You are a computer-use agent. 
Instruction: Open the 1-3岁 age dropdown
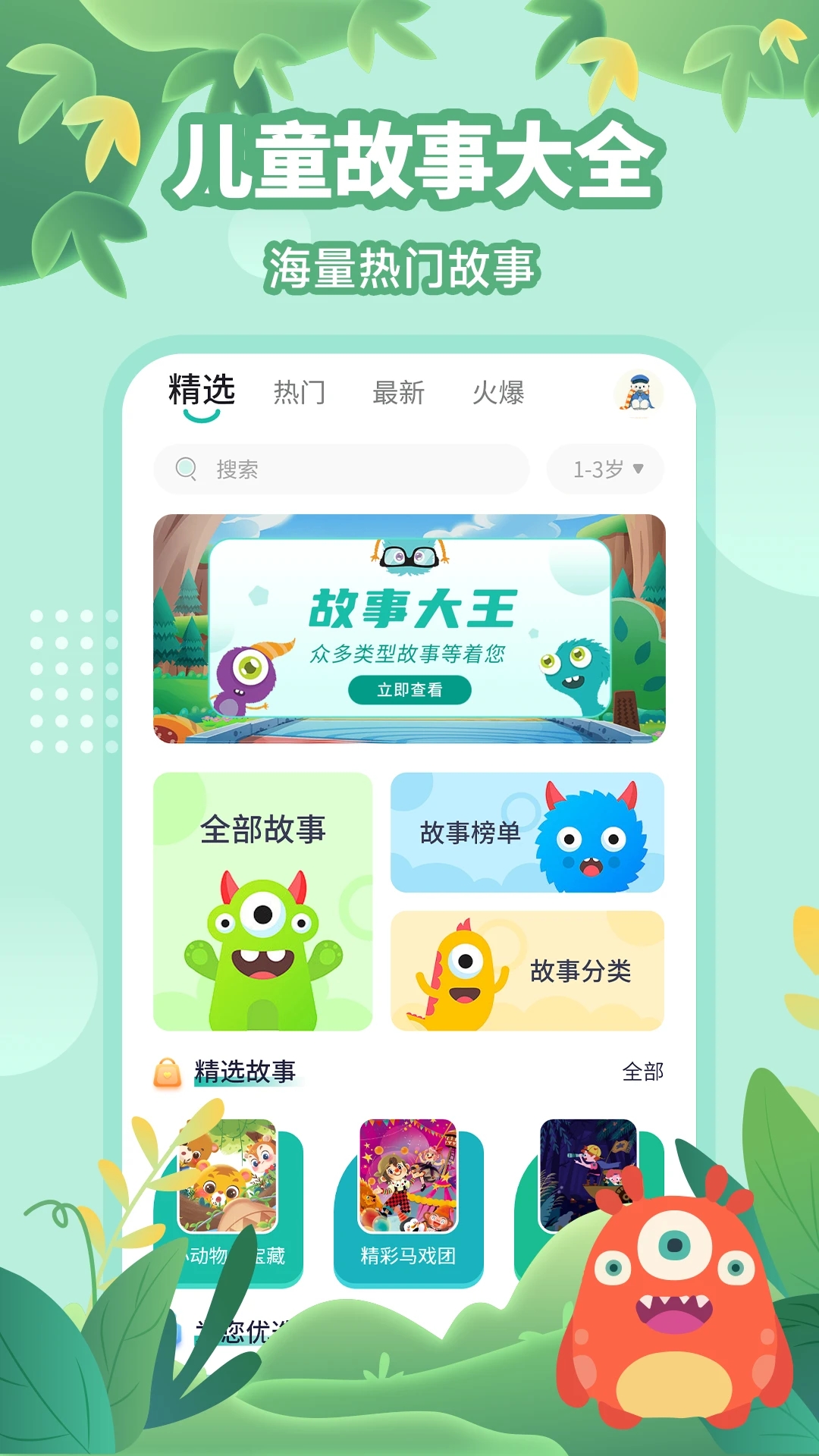click(x=604, y=469)
